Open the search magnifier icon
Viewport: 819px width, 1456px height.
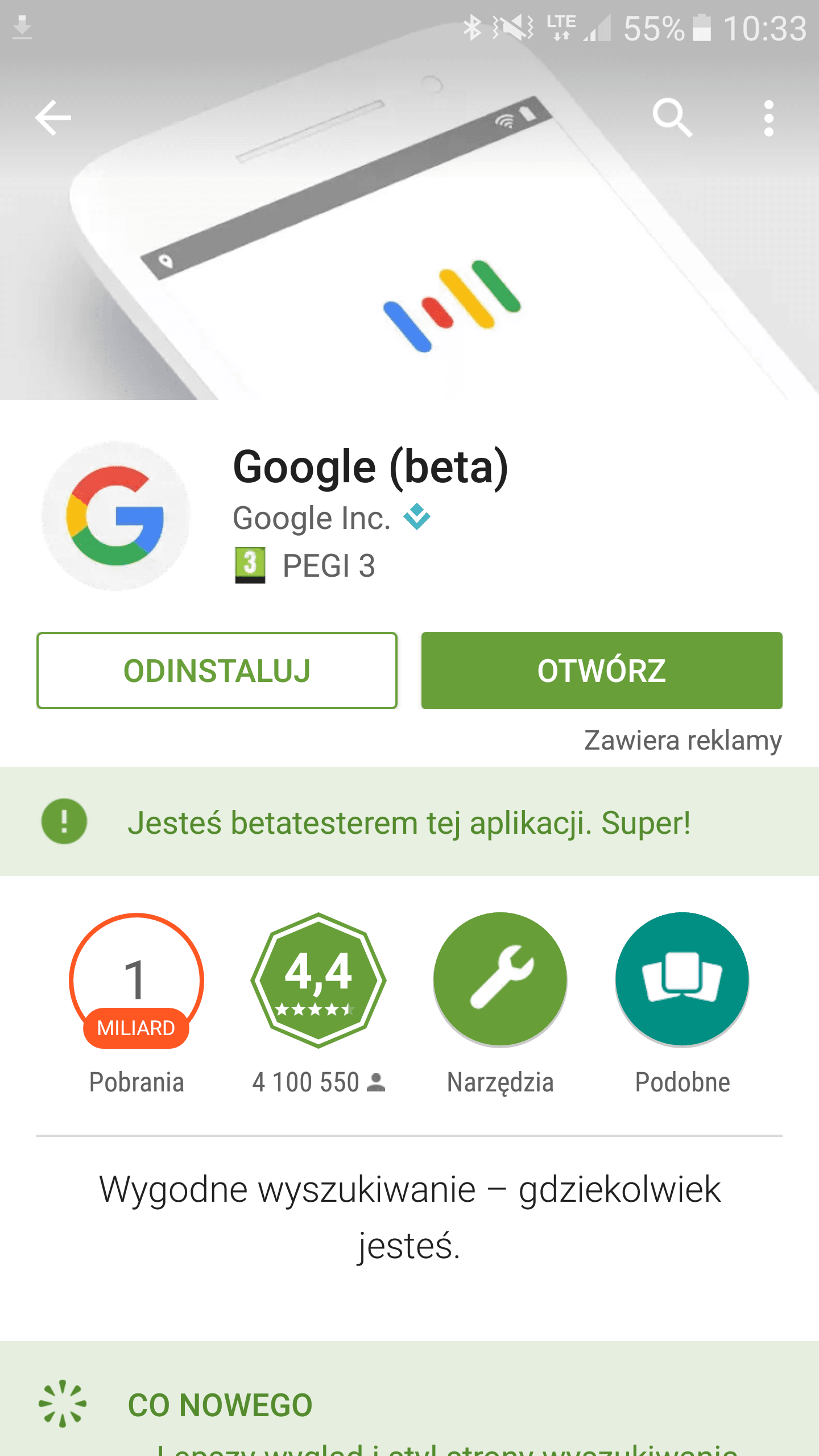[x=672, y=118]
